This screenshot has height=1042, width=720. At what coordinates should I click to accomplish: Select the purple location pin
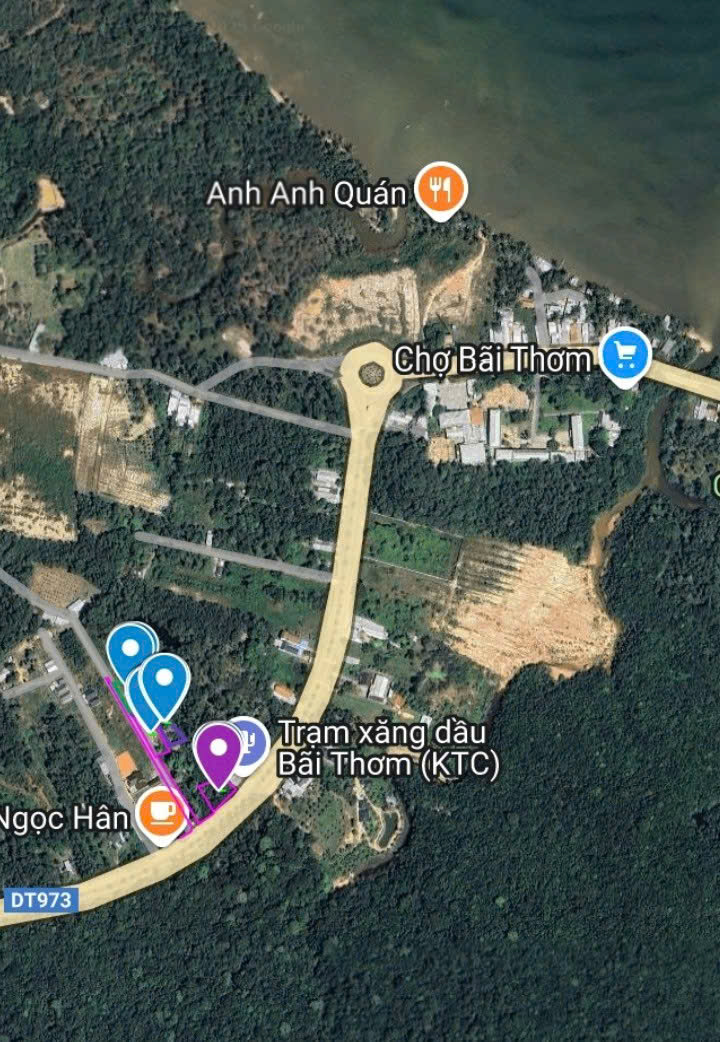coord(218,751)
